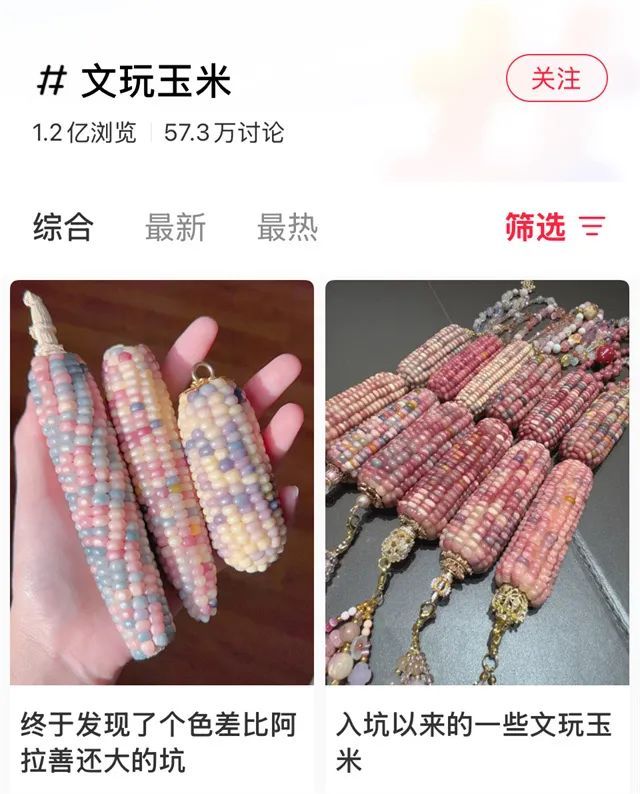Switch to the 综合 tab

[63, 226]
